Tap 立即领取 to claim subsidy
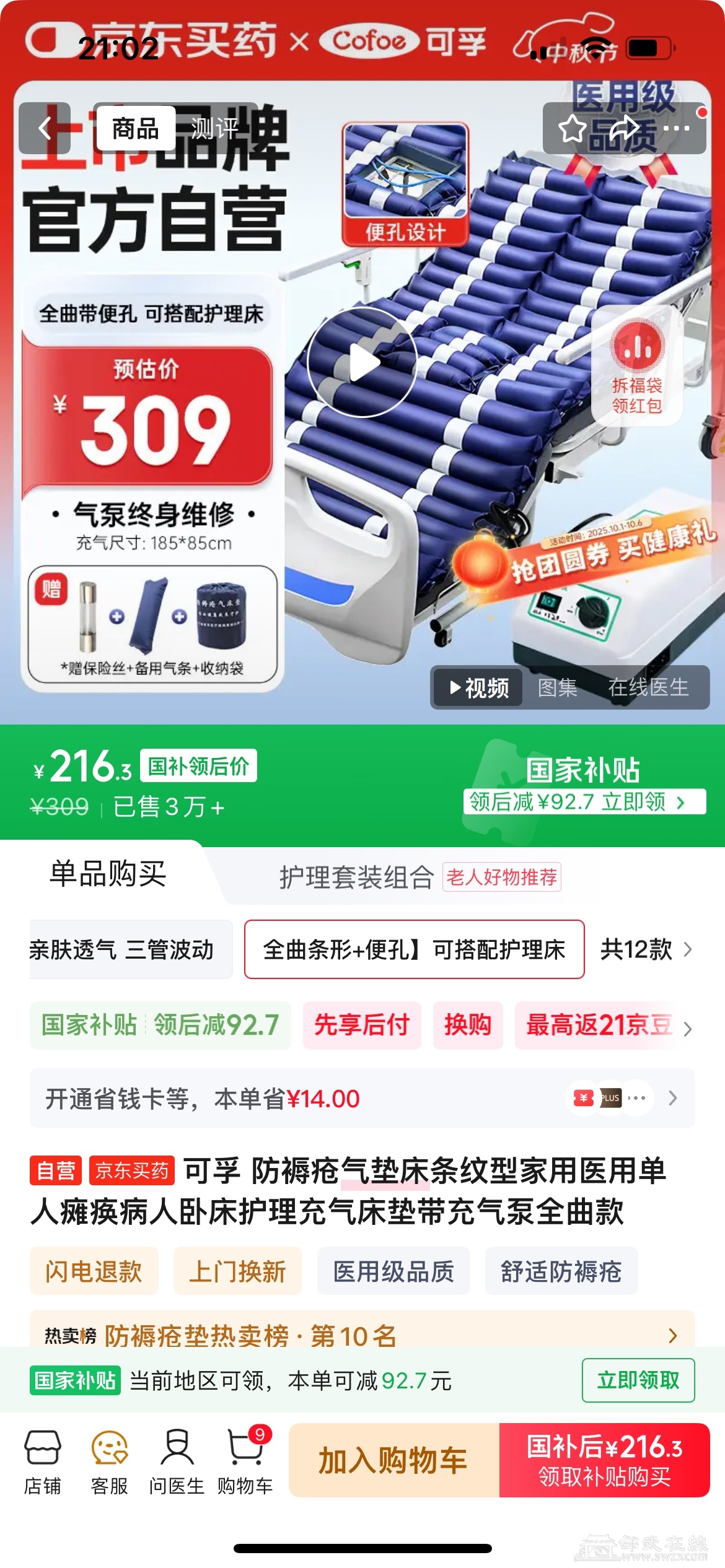 [x=638, y=1380]
